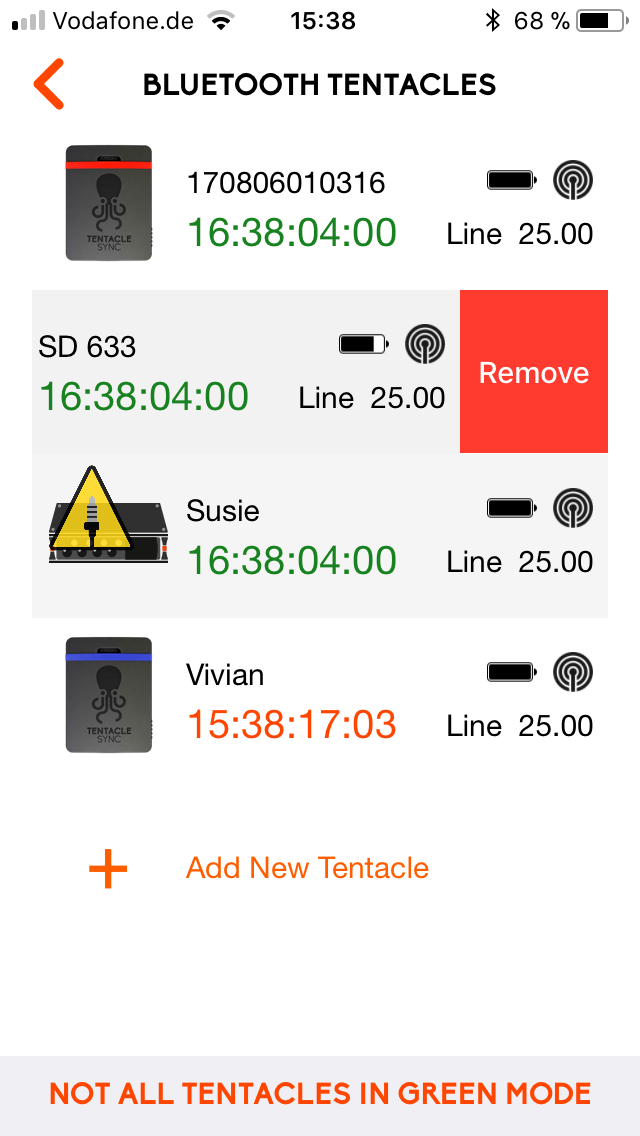Screen dimensions: 640x1136
Task: Open the SD 633 Tentacle row
Action: click(240, 373)
